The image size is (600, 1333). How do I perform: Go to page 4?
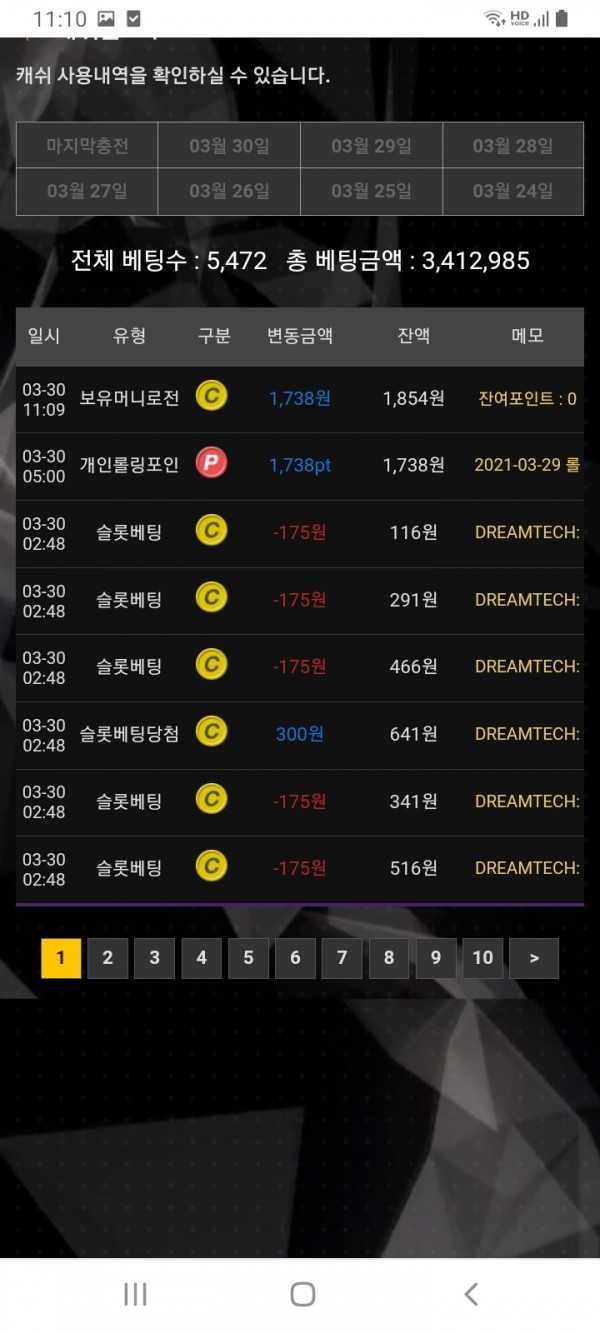(201, 958)
